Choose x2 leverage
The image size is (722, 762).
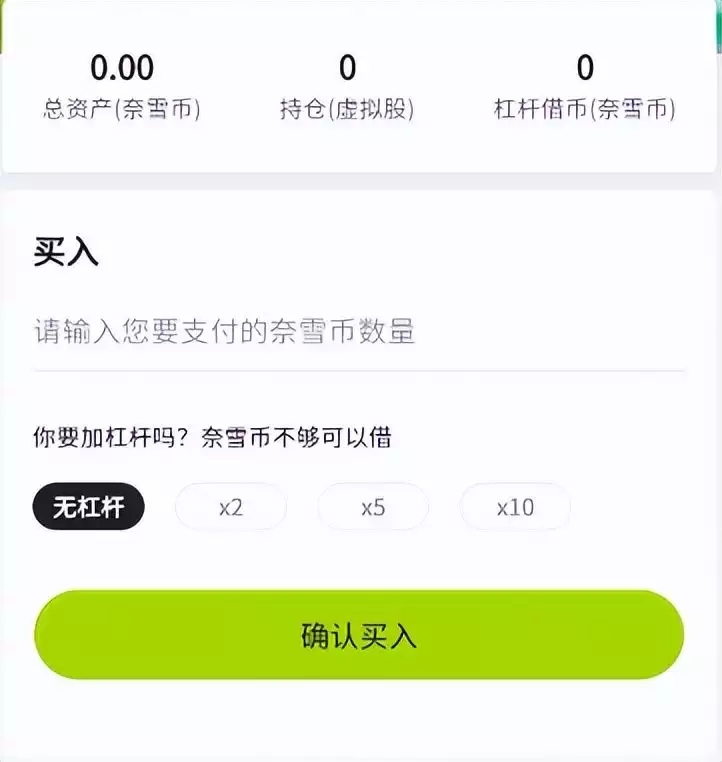231,507
